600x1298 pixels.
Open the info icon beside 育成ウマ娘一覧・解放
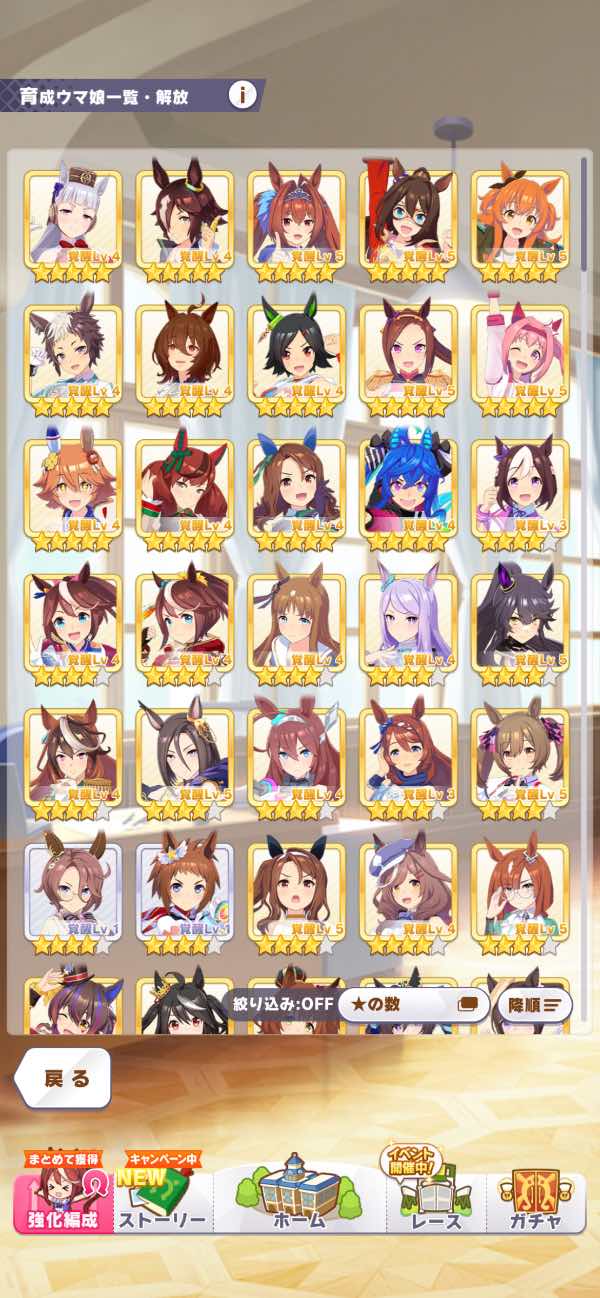point(242,95)
